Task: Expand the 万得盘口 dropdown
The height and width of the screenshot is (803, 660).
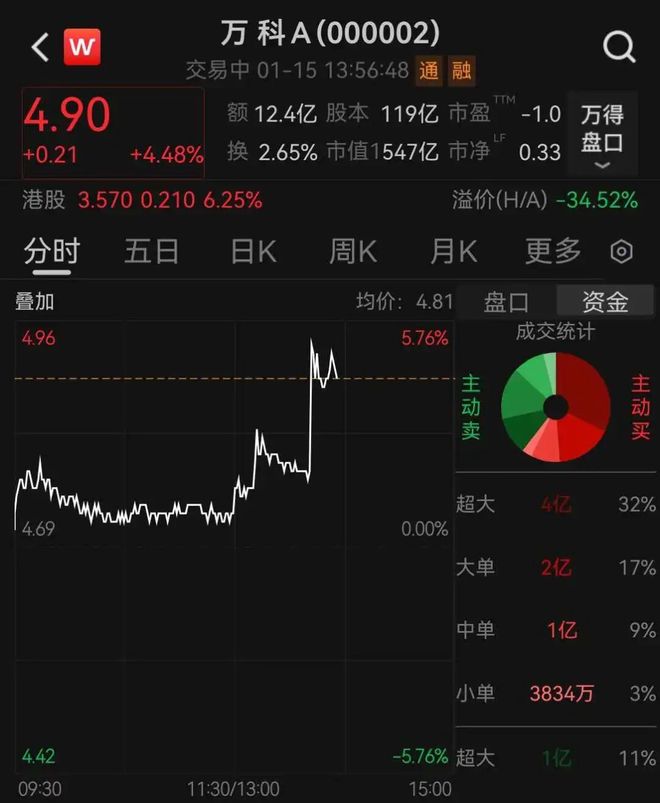Action: pyautogui.click(x=602, y=135)
